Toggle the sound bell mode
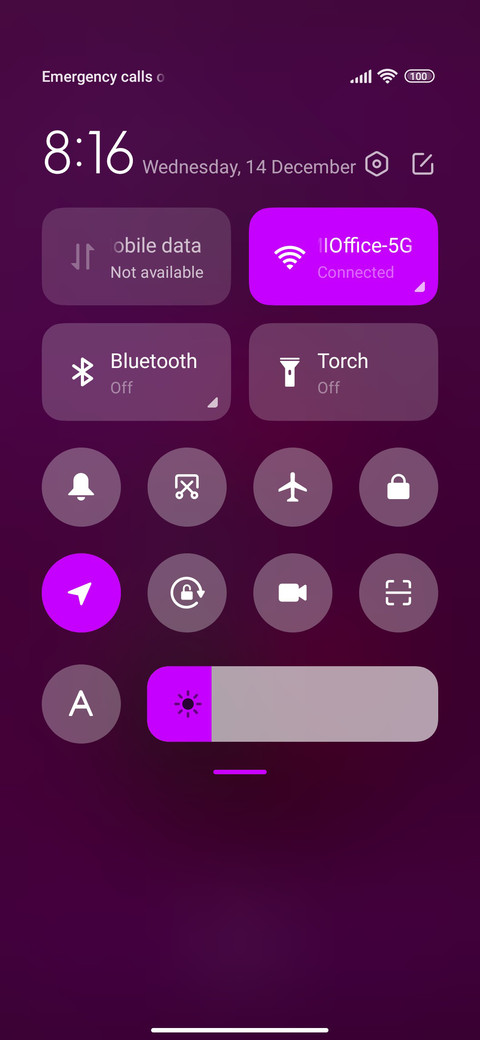The width and height of the screenshot is (480, 1040). tap(81, 488)
